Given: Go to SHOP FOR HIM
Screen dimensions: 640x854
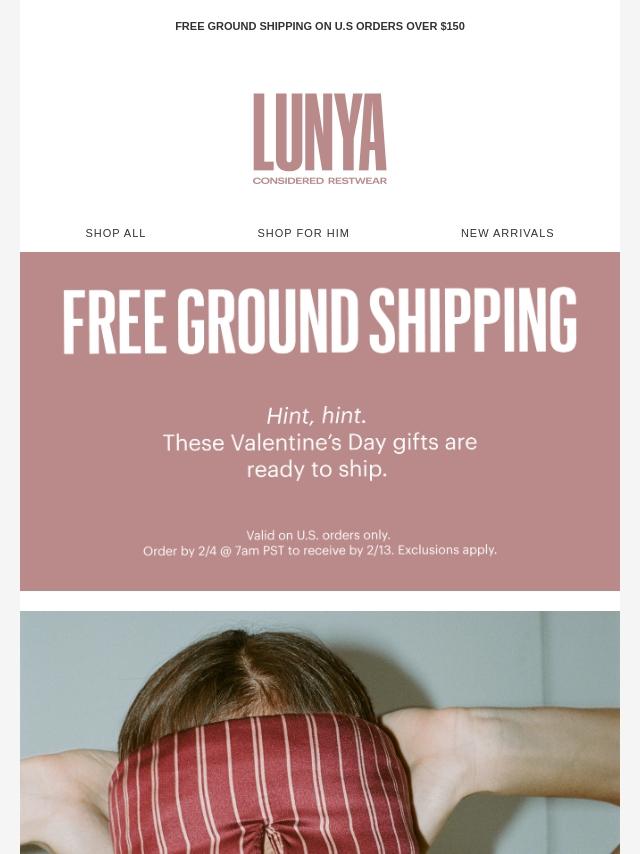Looking at the screenshot, I should [303, 233].
